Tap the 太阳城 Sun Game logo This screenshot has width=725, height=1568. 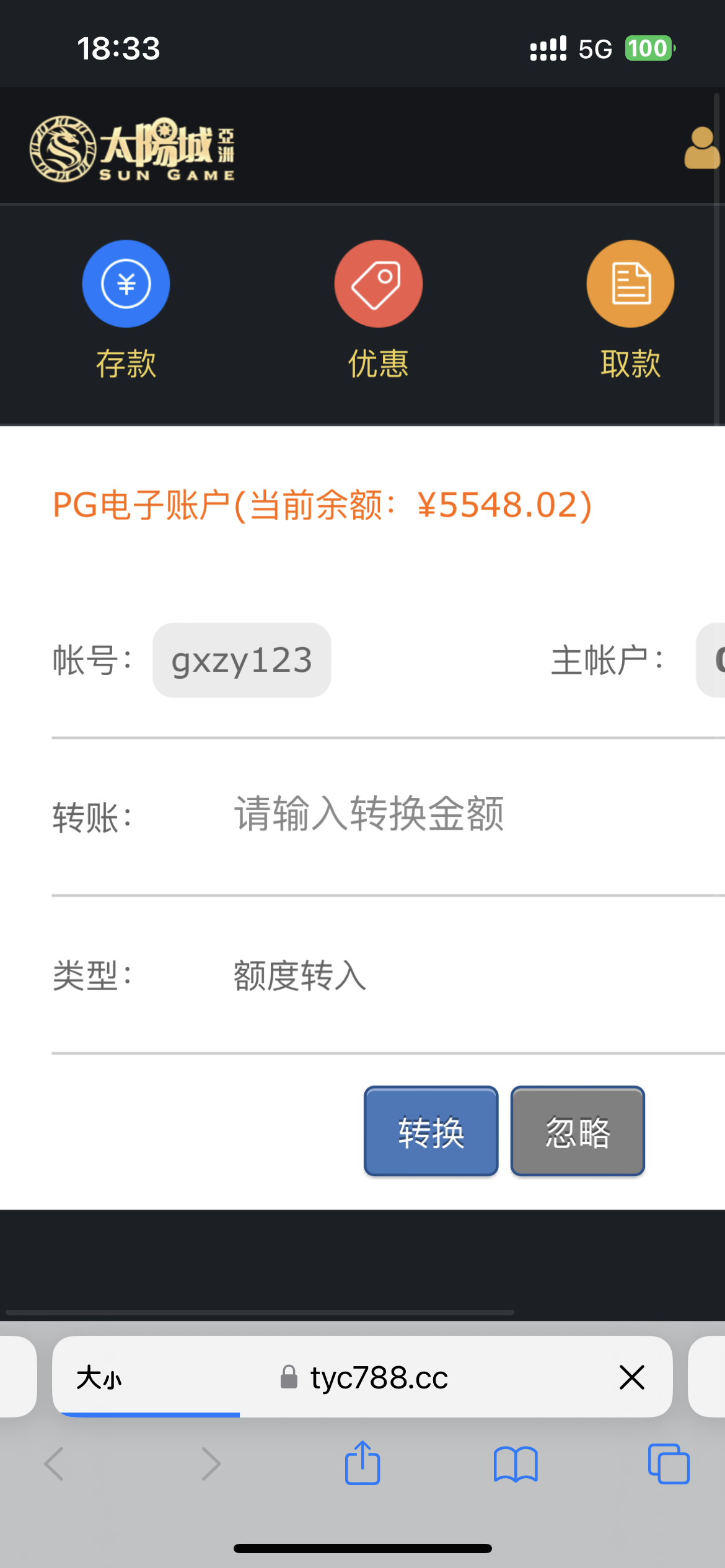tap(133, 149)
